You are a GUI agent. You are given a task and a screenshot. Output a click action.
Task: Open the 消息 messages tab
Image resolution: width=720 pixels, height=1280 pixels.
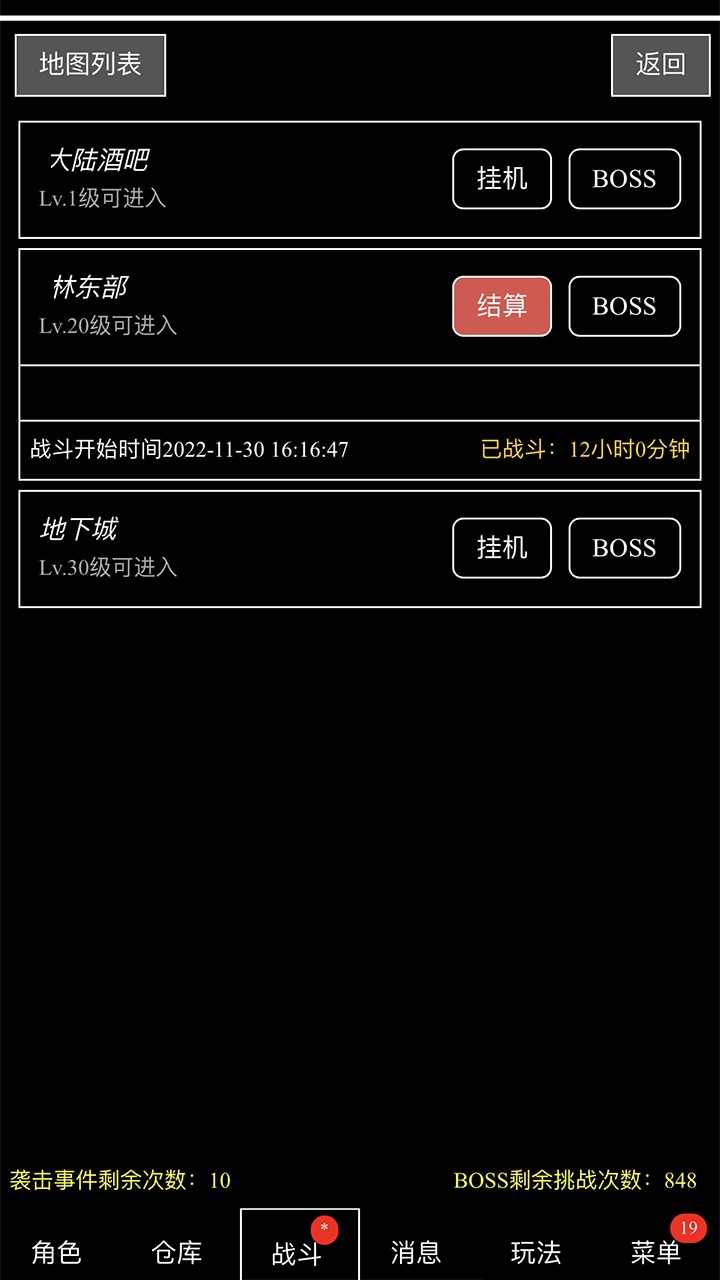417,1252
